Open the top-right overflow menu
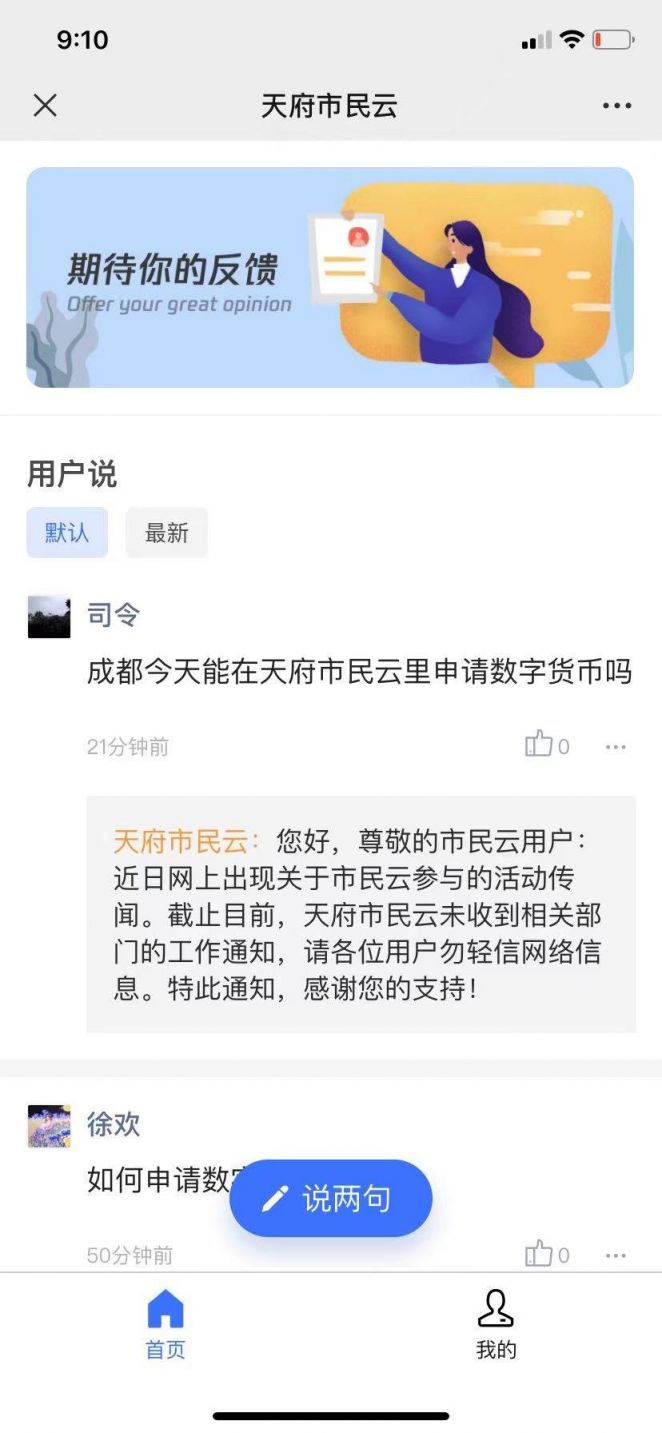Image resolution: width=662 pixels, height=1433 pixels. 616,106
